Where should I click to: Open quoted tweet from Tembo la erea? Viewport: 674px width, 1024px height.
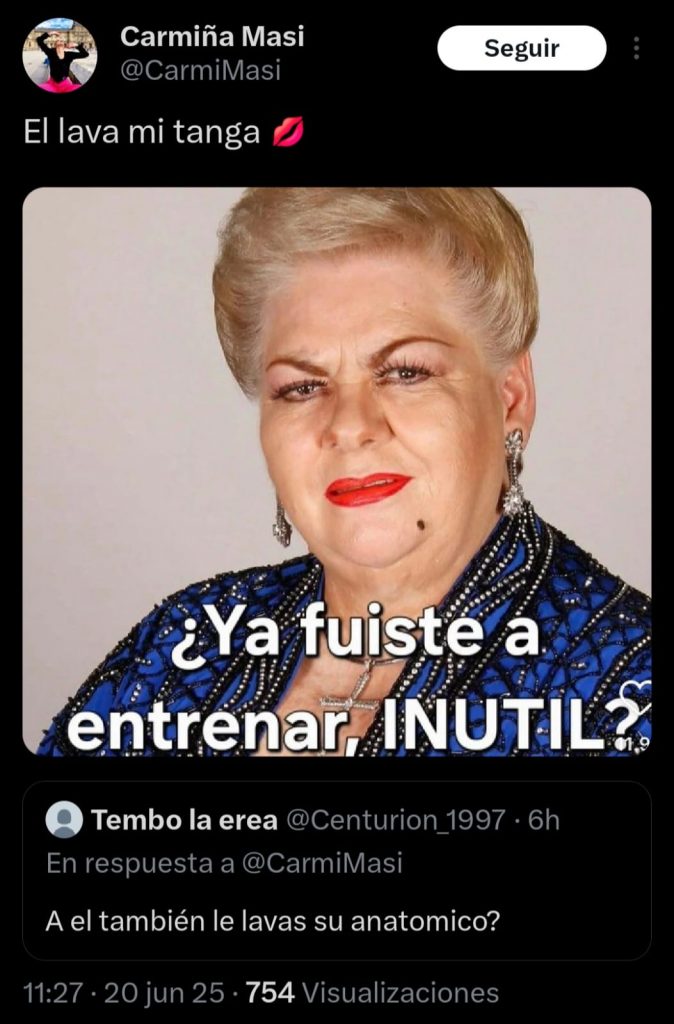337,870
